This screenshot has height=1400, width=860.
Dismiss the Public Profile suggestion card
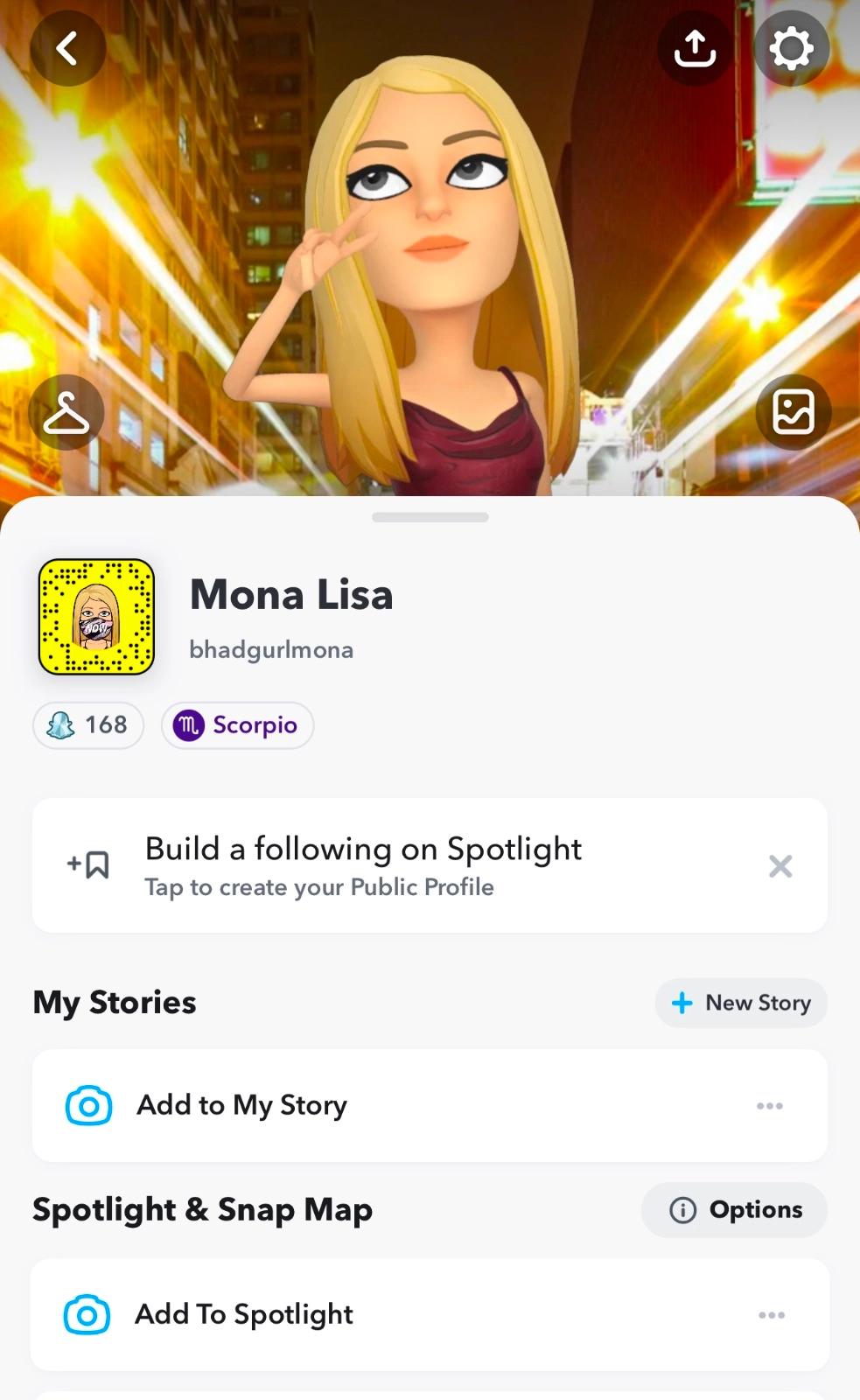[780, 866]
